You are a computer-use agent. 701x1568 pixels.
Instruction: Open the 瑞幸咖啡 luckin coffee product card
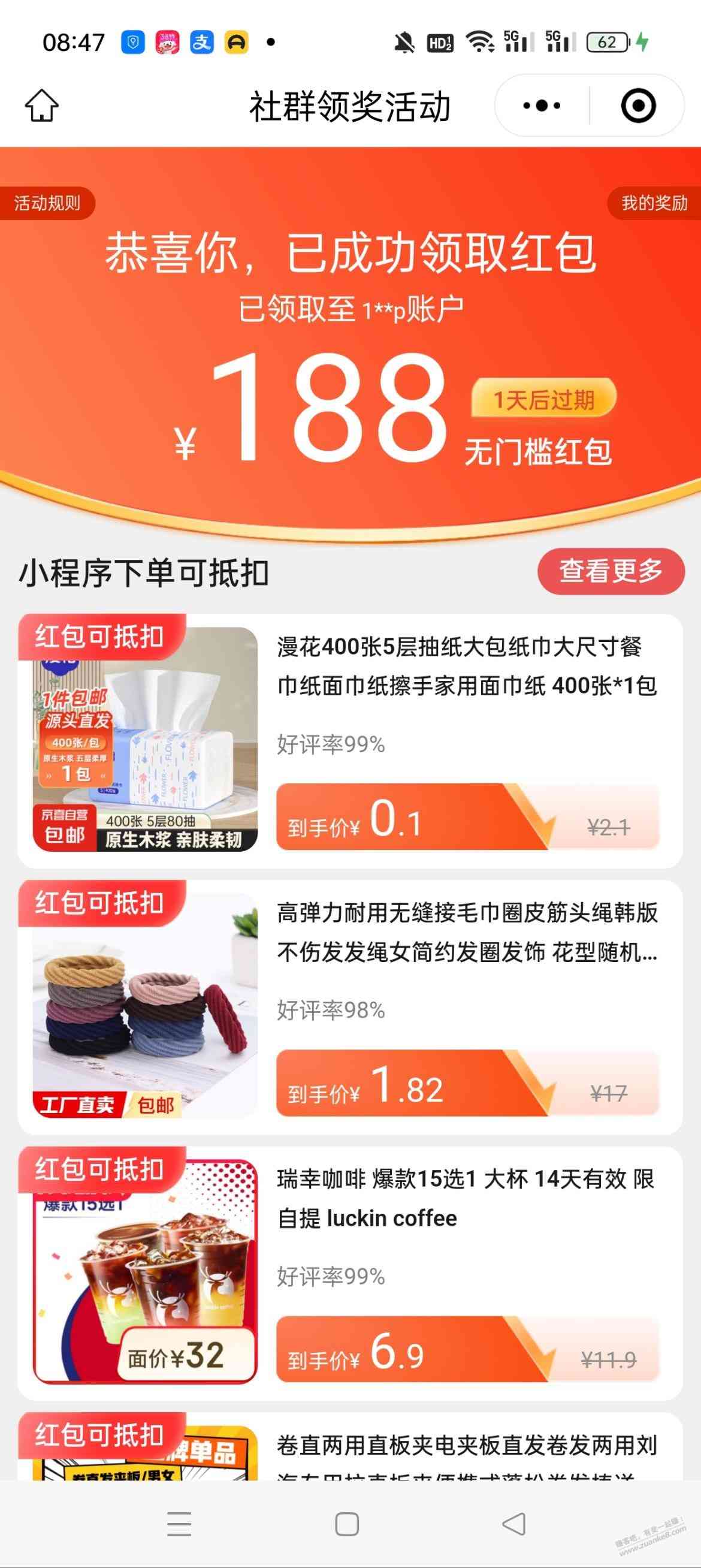350,1272
